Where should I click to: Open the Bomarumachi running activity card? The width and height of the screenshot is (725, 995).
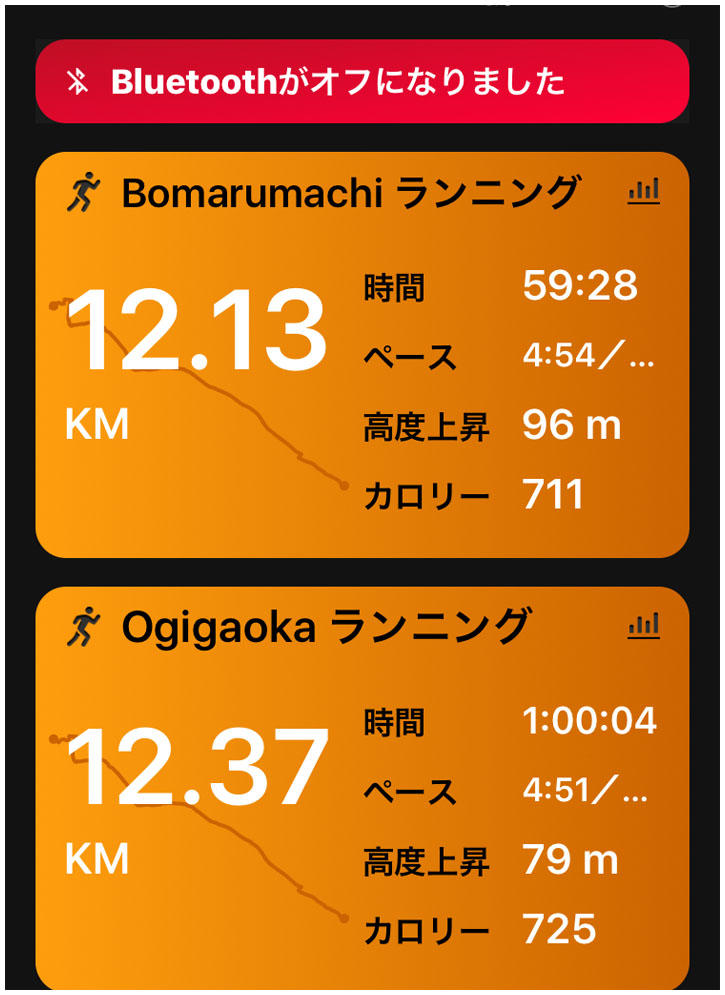click(360, 355)
